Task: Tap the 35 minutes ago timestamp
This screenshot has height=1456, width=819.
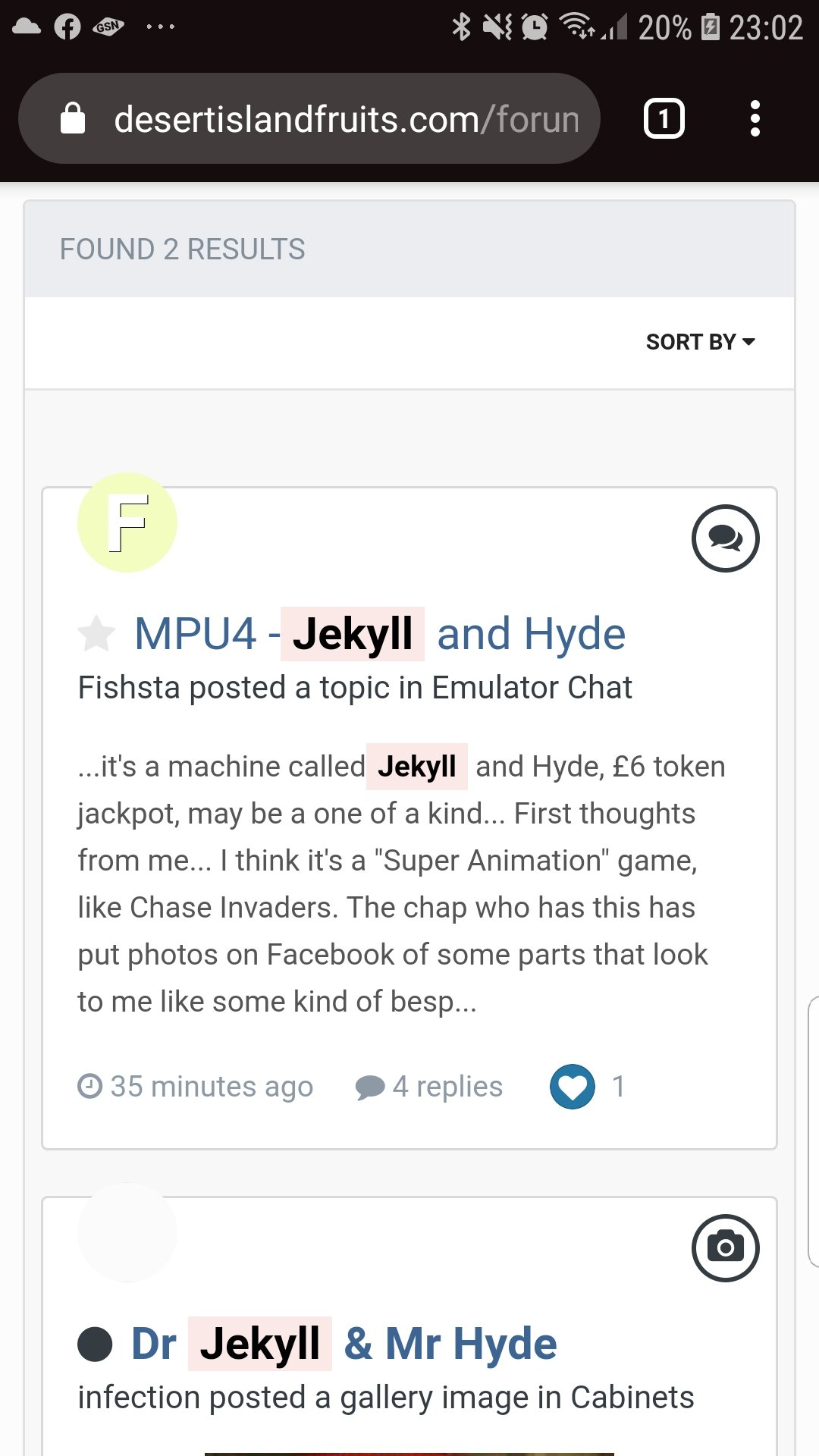Action: pos(196,1087)
